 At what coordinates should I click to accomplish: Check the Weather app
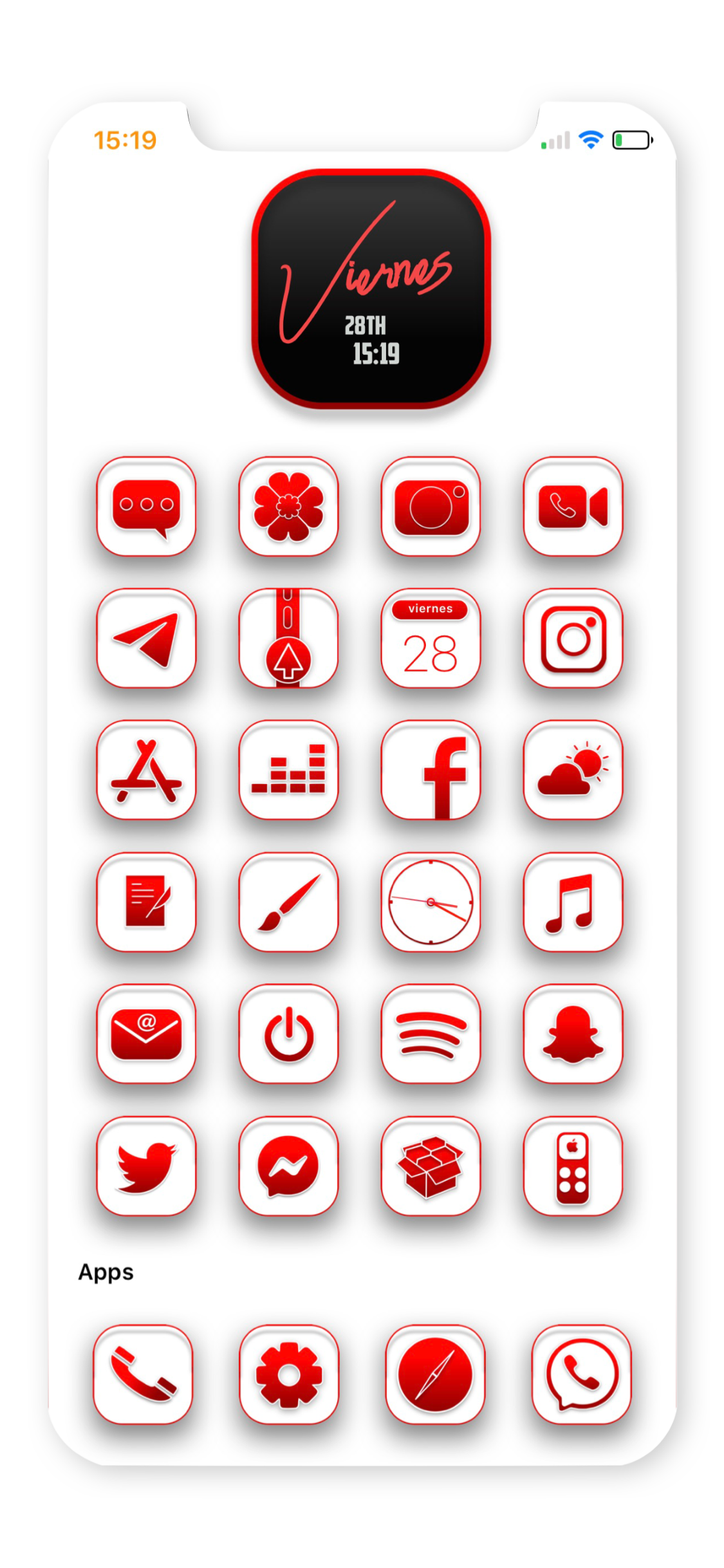(573, 770)
